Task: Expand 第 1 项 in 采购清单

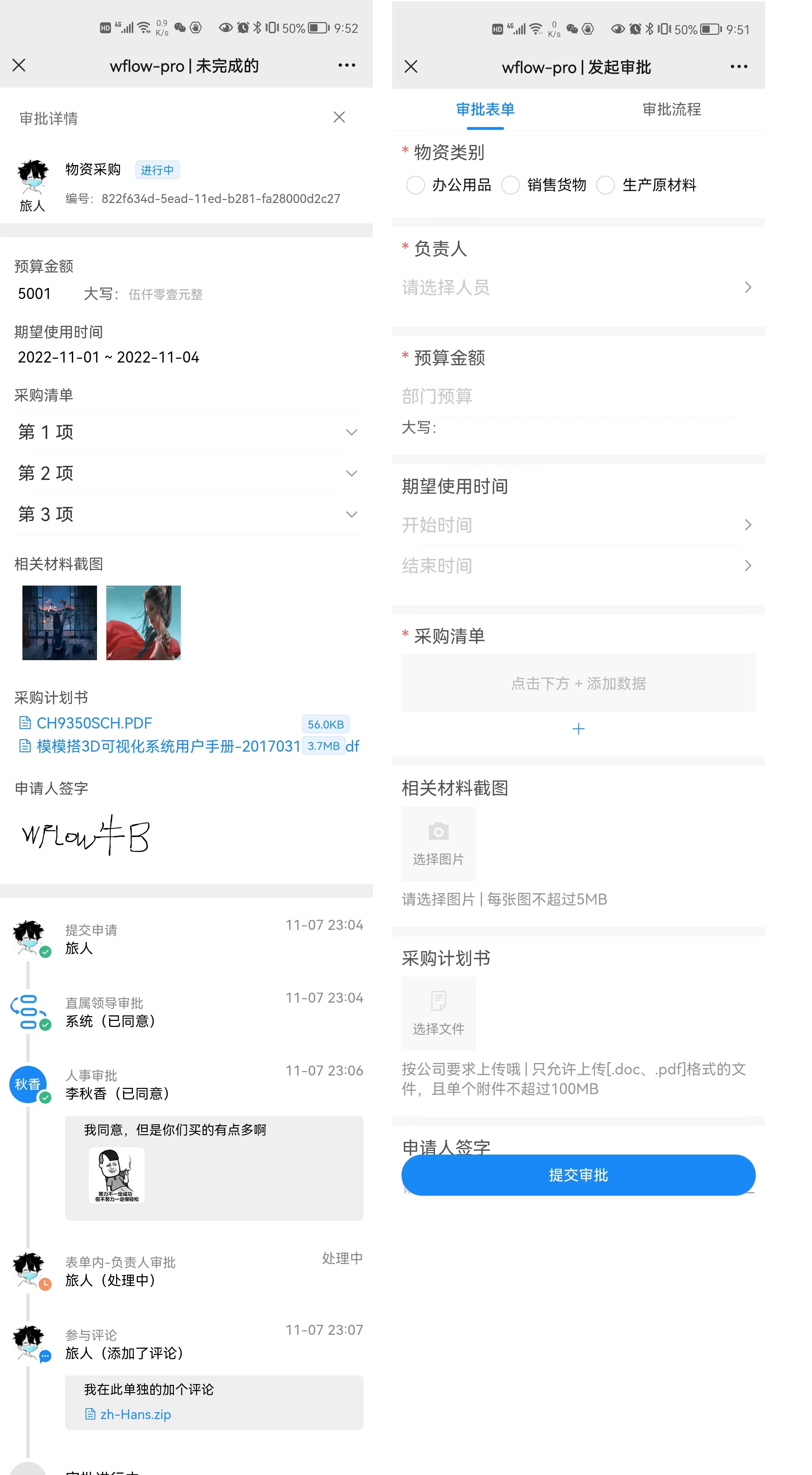Action: (351, 432)
